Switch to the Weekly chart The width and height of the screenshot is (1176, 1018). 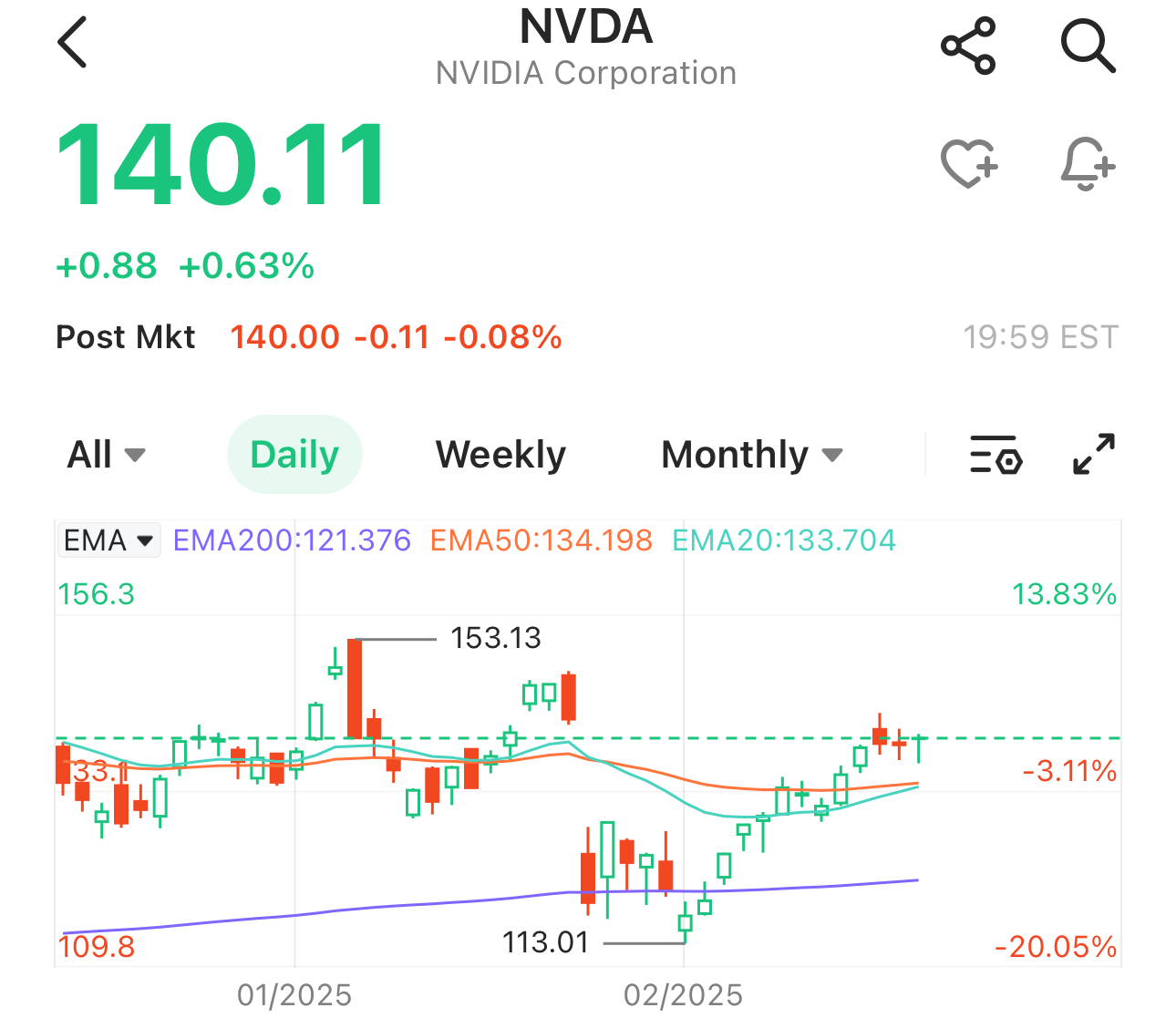tap(500, 455)
